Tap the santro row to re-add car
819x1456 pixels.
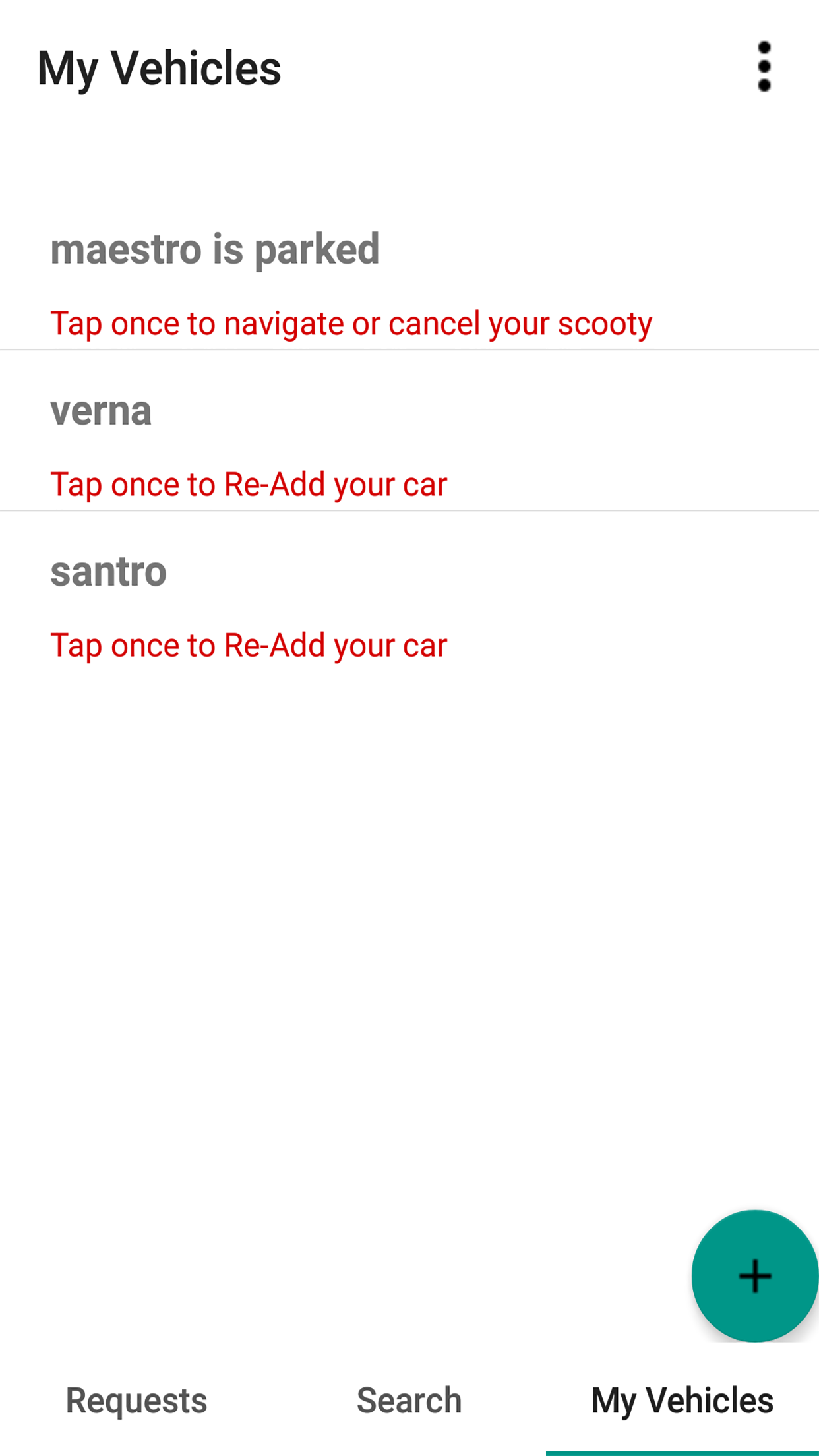click(x=409, y=607)
